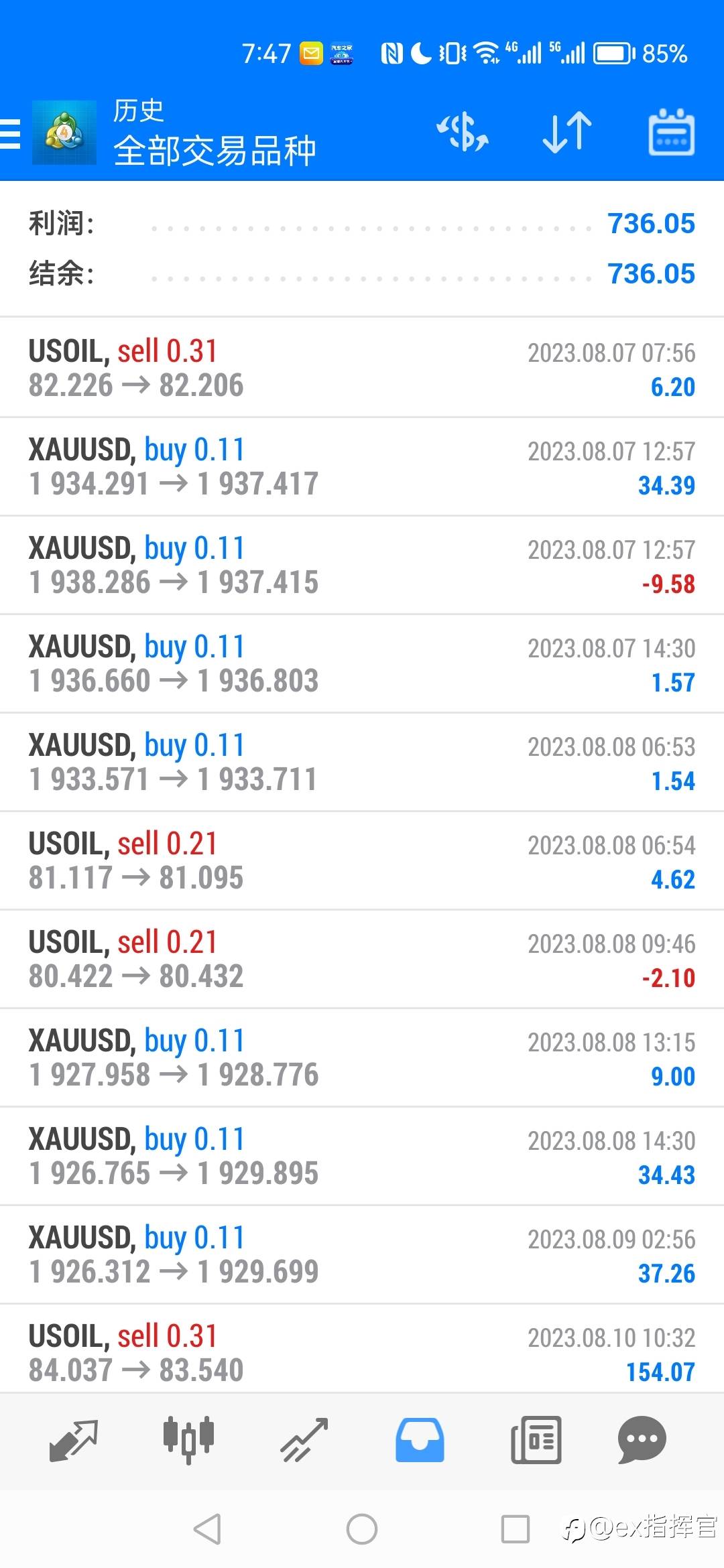Expand the XAUUSD trade closed 2023.08.09 02:56
The width and height of the screenshot is (724, 1568).
[362, 1254]
